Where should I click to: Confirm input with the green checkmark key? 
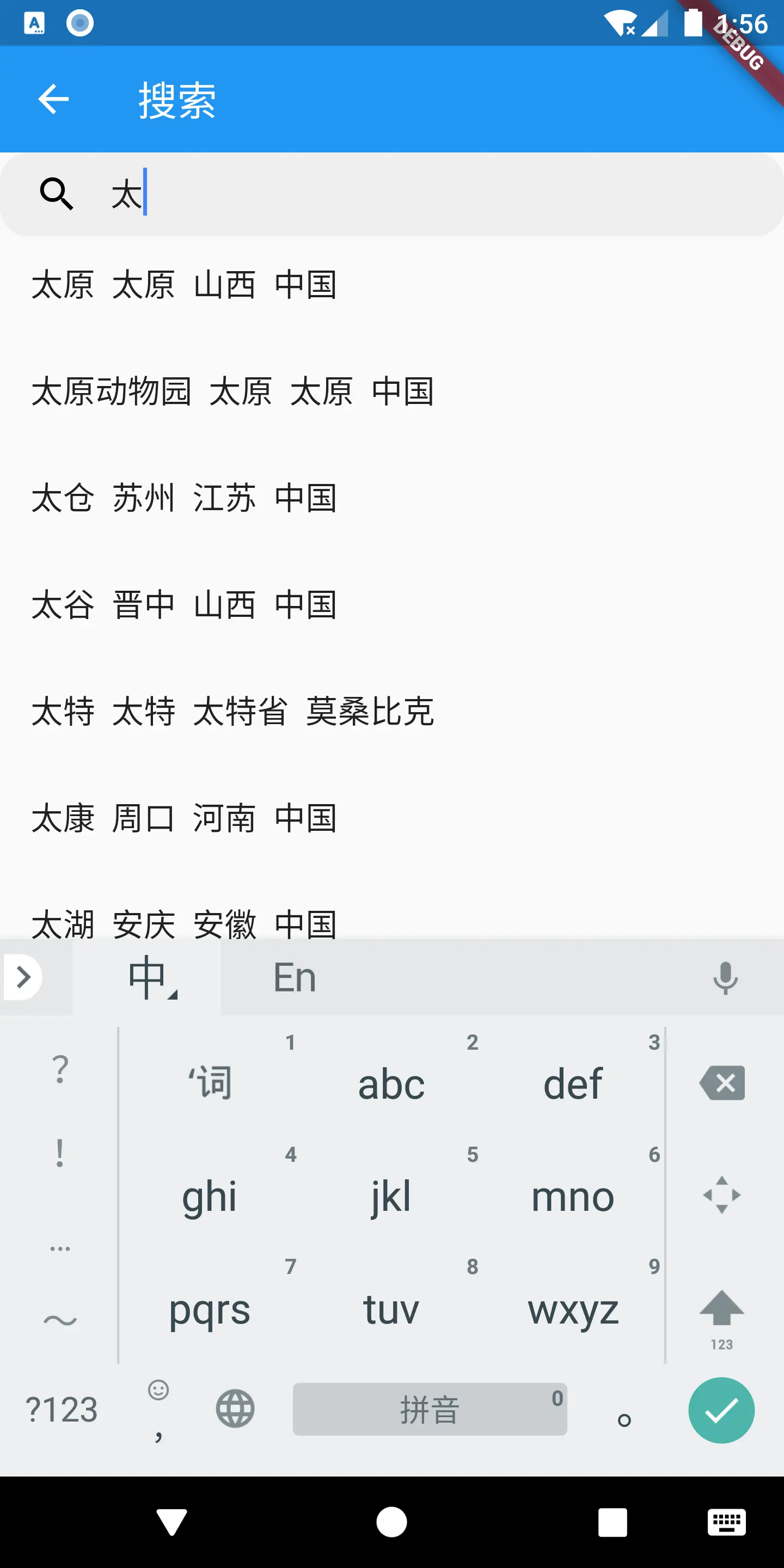[721, 1410]
